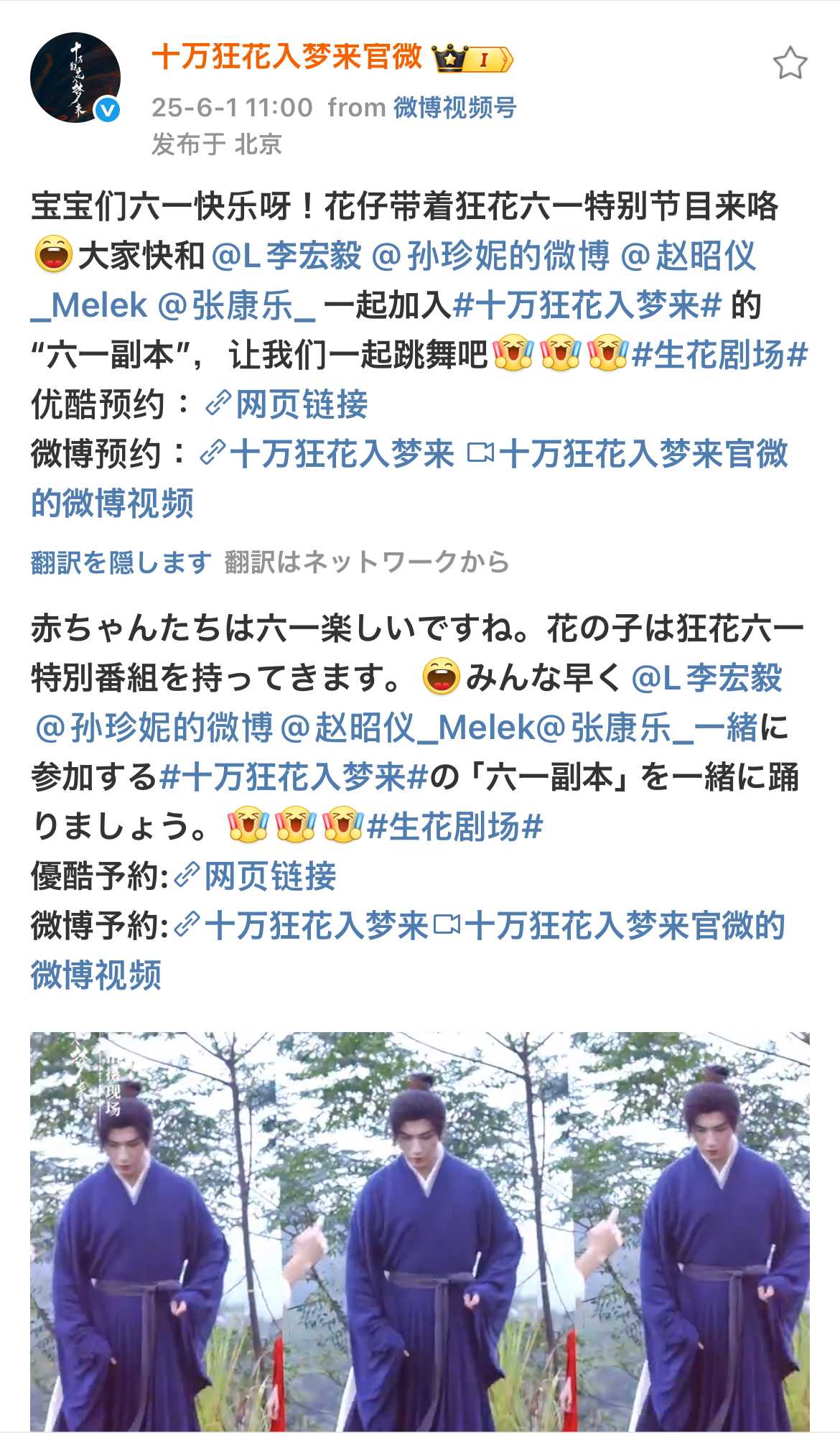Open the #十万狂花入梦来# hashtag in the original post
Viewport: 840px width, 1453px height.
[x=587, y=306]
